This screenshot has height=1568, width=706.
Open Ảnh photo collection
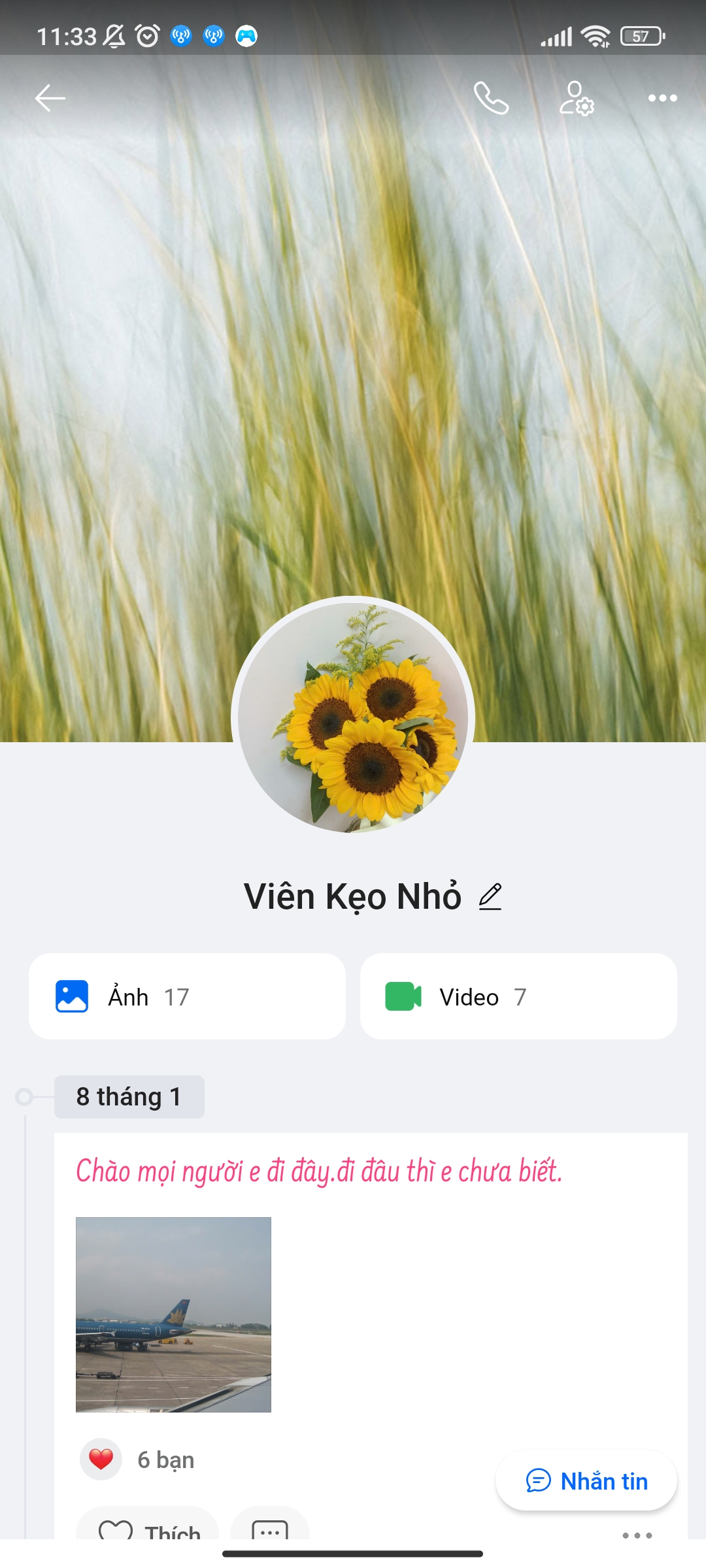click(187, 996)
